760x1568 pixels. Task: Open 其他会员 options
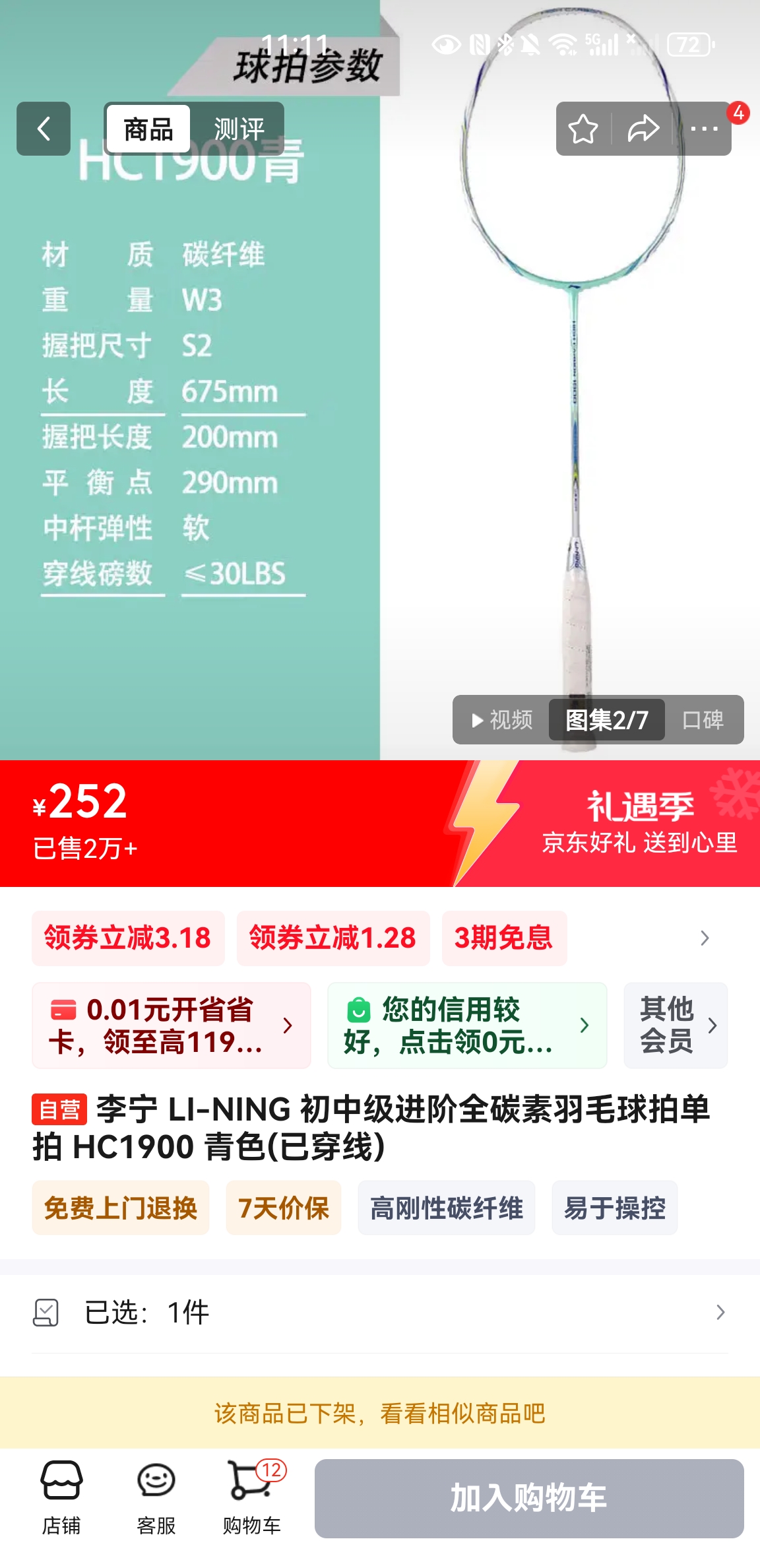[676, 1026]
